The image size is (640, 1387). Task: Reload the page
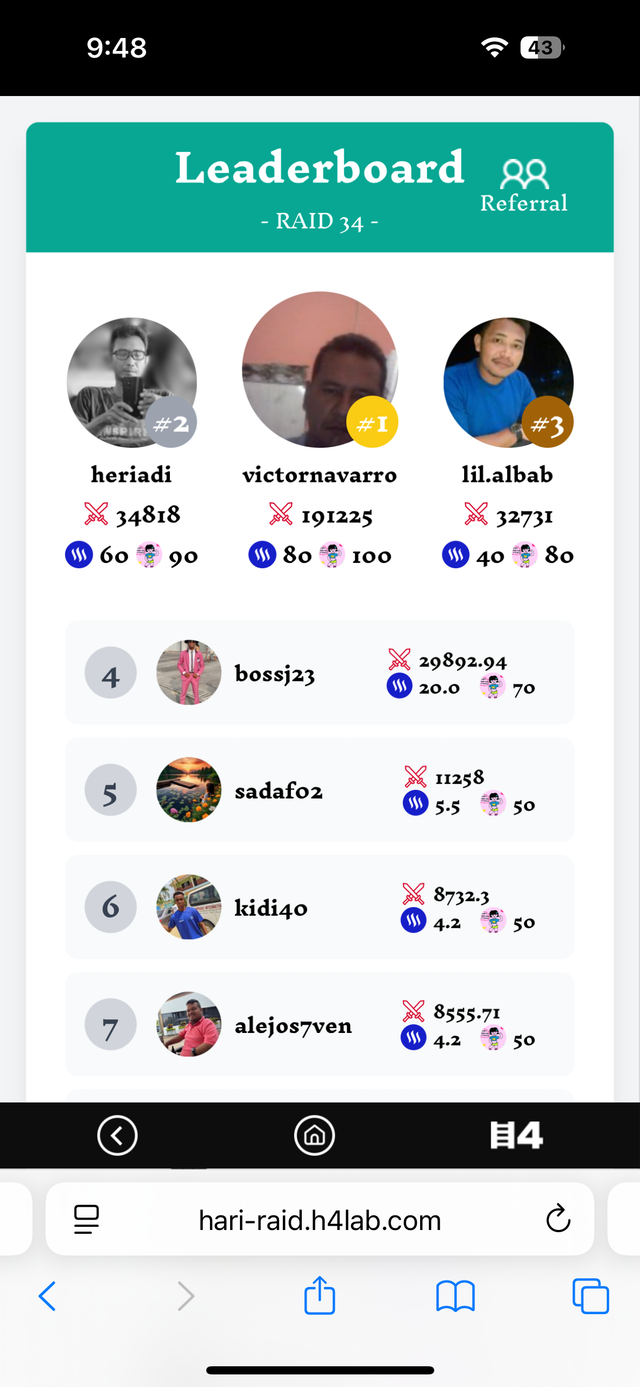coord(557,1220)
